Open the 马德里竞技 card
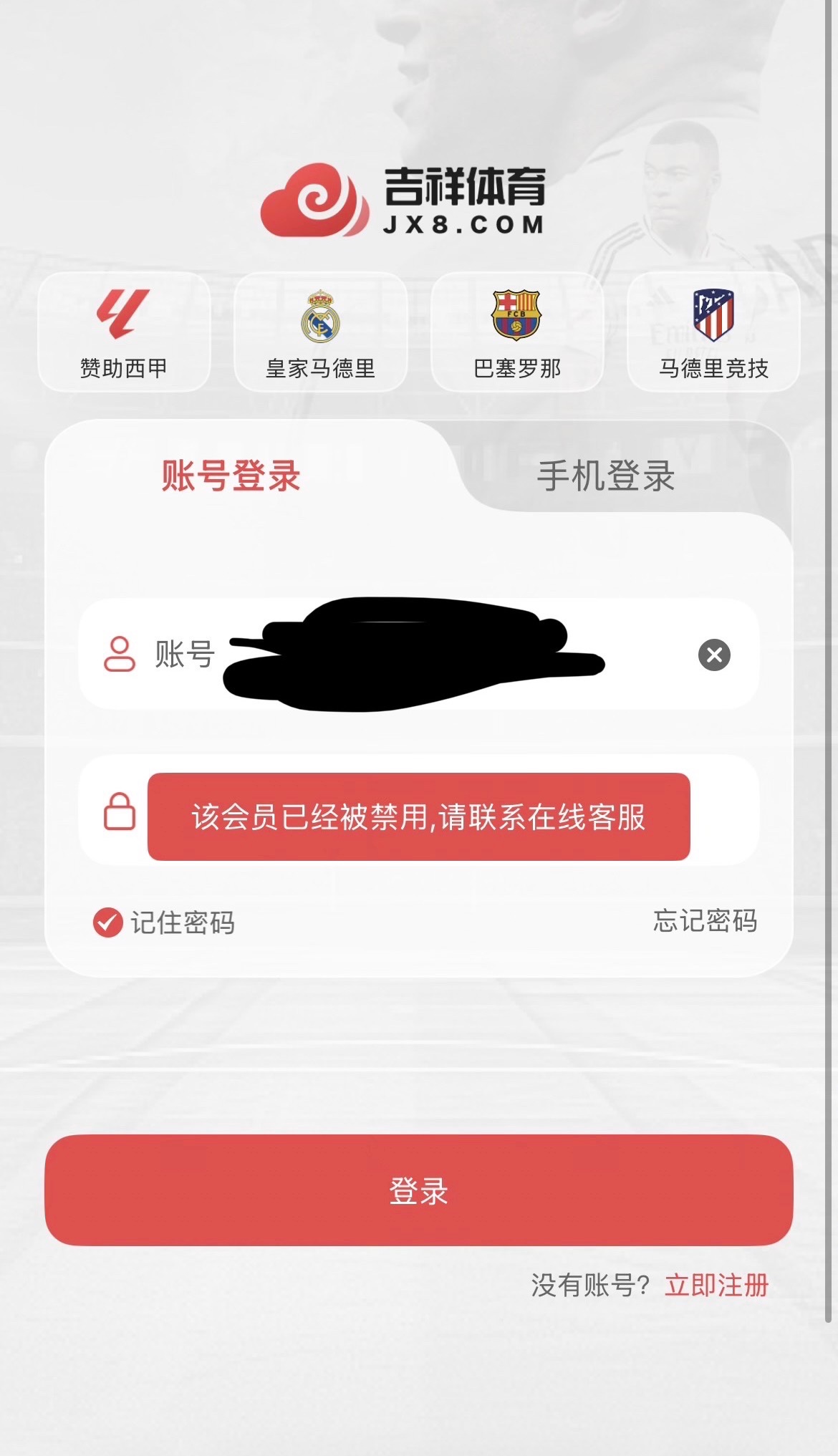The width and height of the screenshot is (838, 1456). (x=713, y=332)
